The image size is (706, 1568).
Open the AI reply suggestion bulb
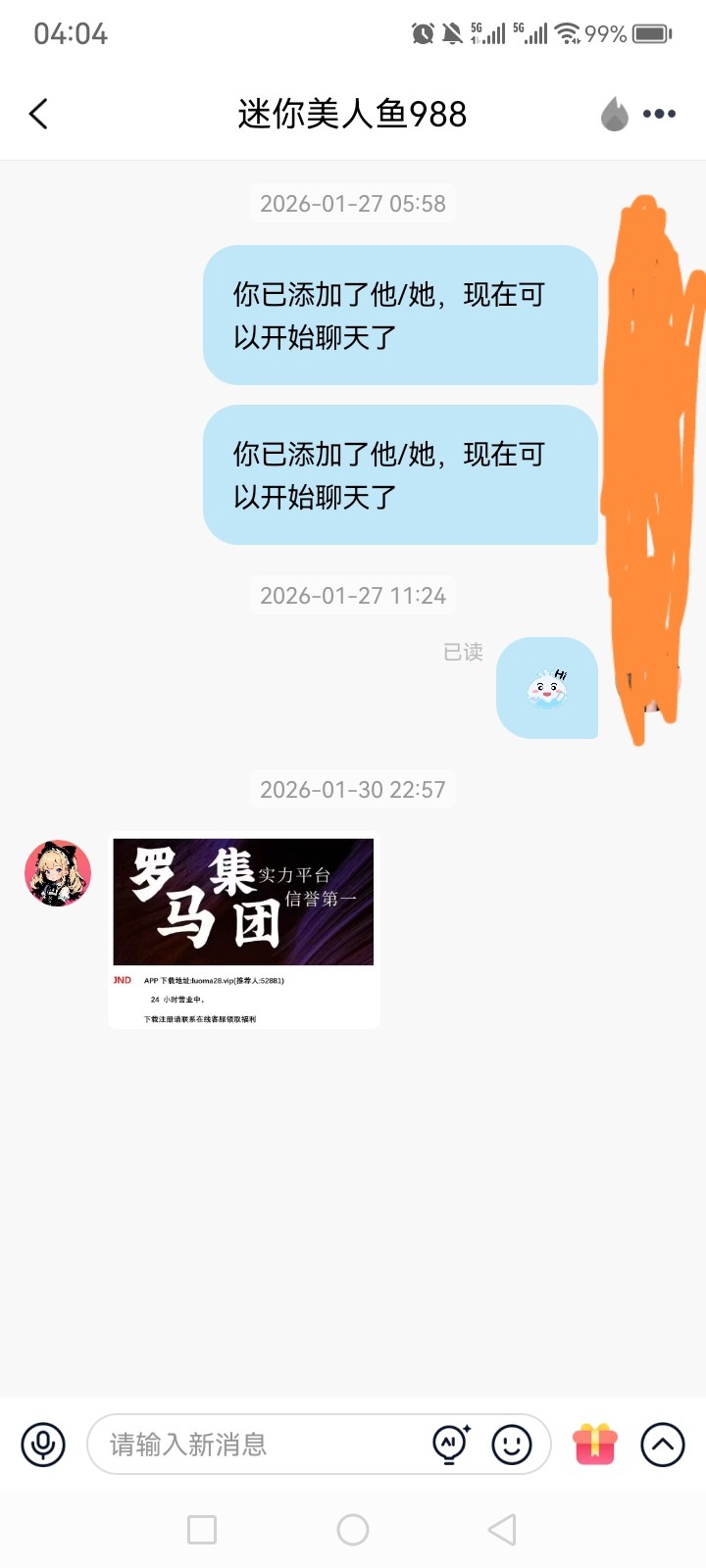(x=451, y=1444)
